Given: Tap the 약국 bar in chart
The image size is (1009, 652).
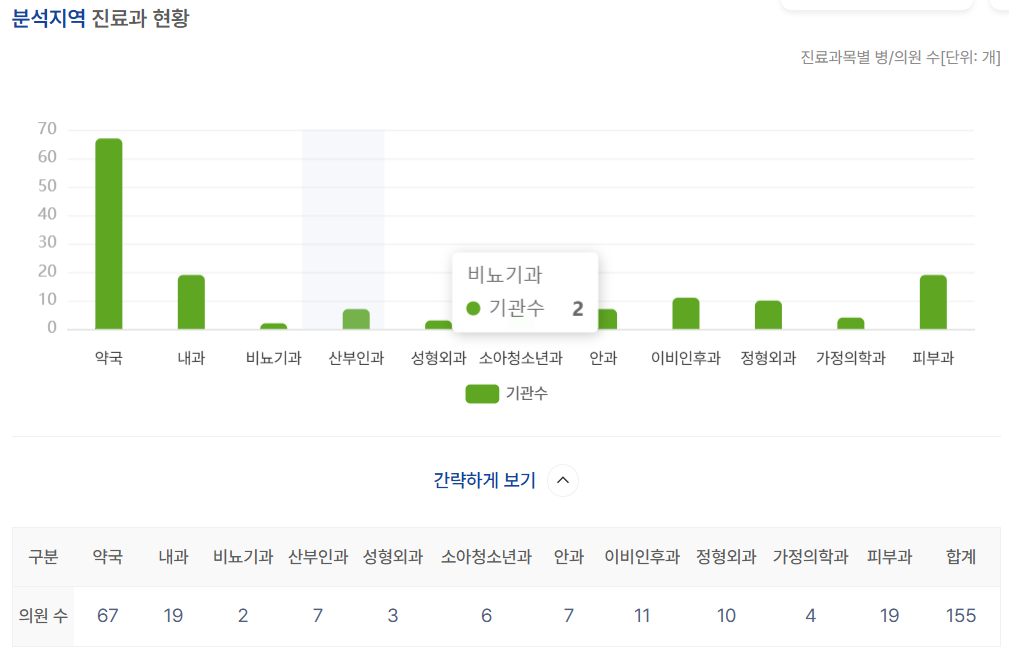Looking at the screenshot, I should [x=109, y=235].
